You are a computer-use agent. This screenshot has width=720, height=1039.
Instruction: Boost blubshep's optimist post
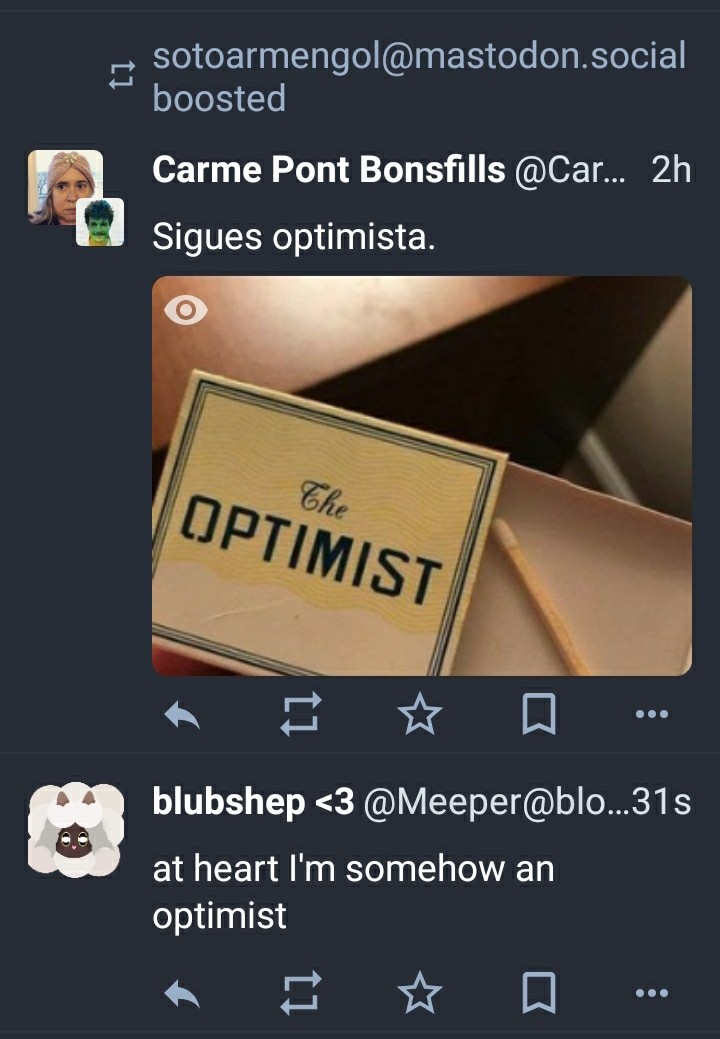(300, 992)
